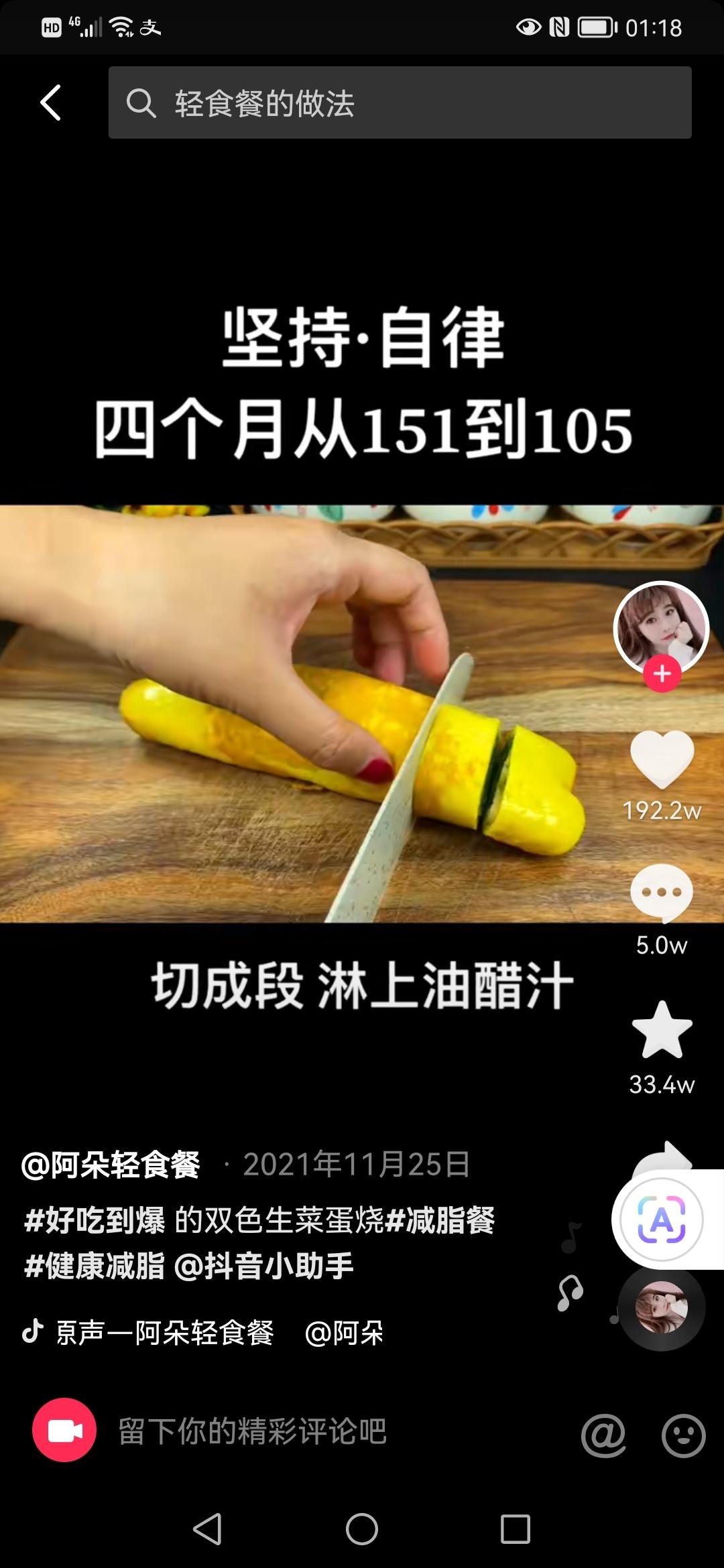Open @阿朵轻食餐 username link
Screen dimensions: 724x1568
pyautogui.click(x=111, y=1165)
